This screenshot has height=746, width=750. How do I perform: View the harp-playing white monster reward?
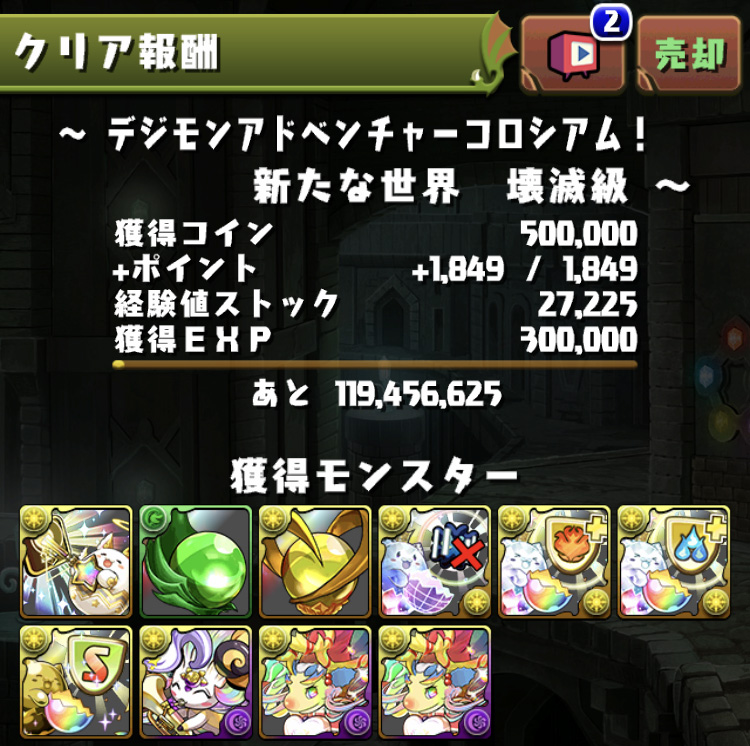(75, 561)
